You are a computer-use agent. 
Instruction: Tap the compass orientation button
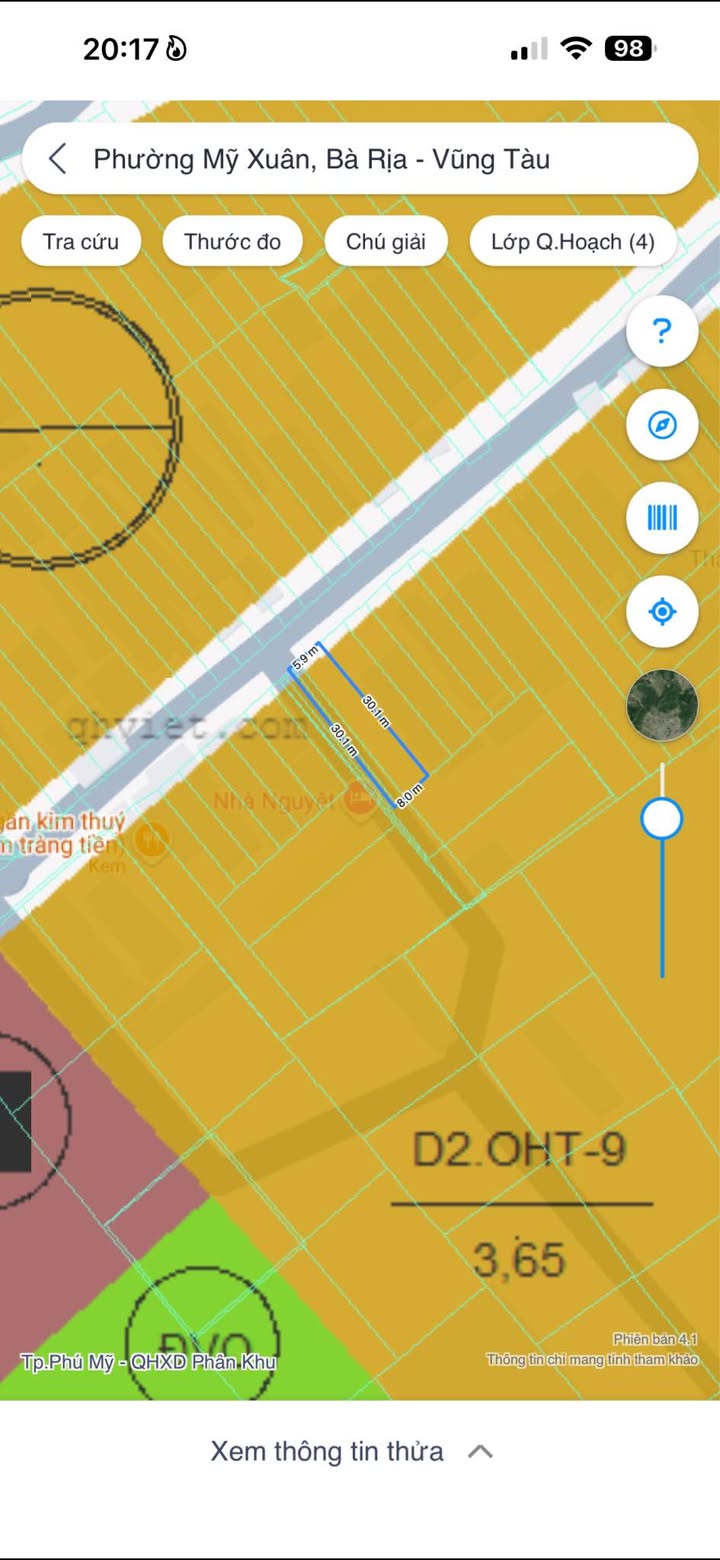pyautogui.click(x=661, y=425)
